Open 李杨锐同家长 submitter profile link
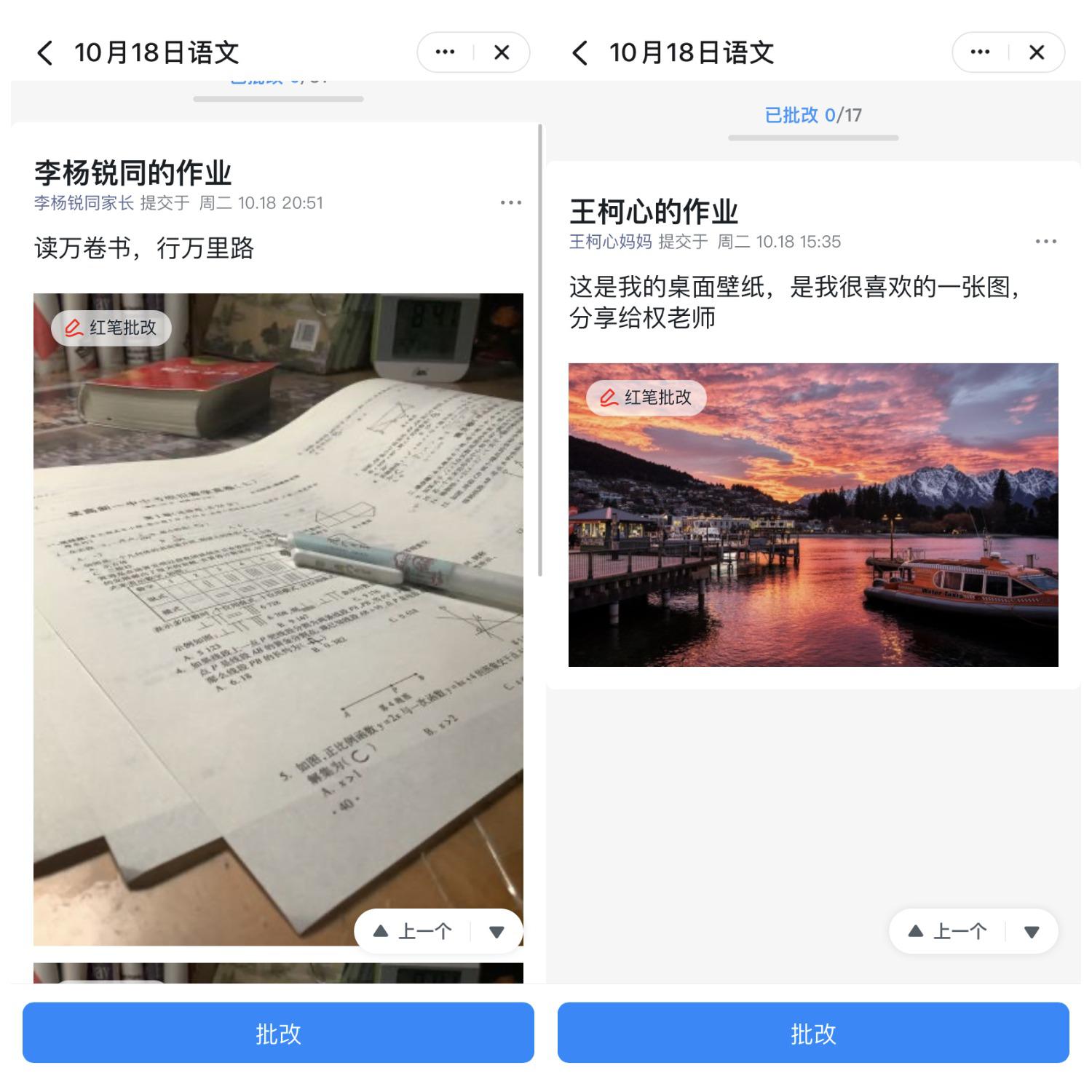Viewport: 1092px width, 1092px height. click(x=84, y=203)
